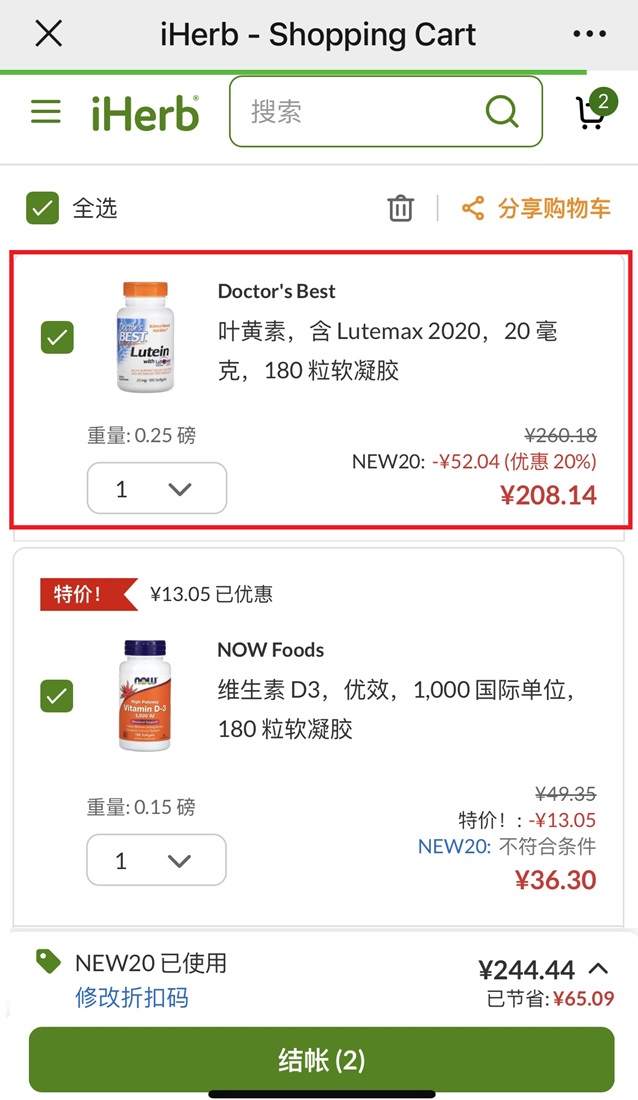This screenshot has height=1100, width=638.
Task: Uncheck the Doctor's Best Lutein item
Action: [x=57, y=337]
